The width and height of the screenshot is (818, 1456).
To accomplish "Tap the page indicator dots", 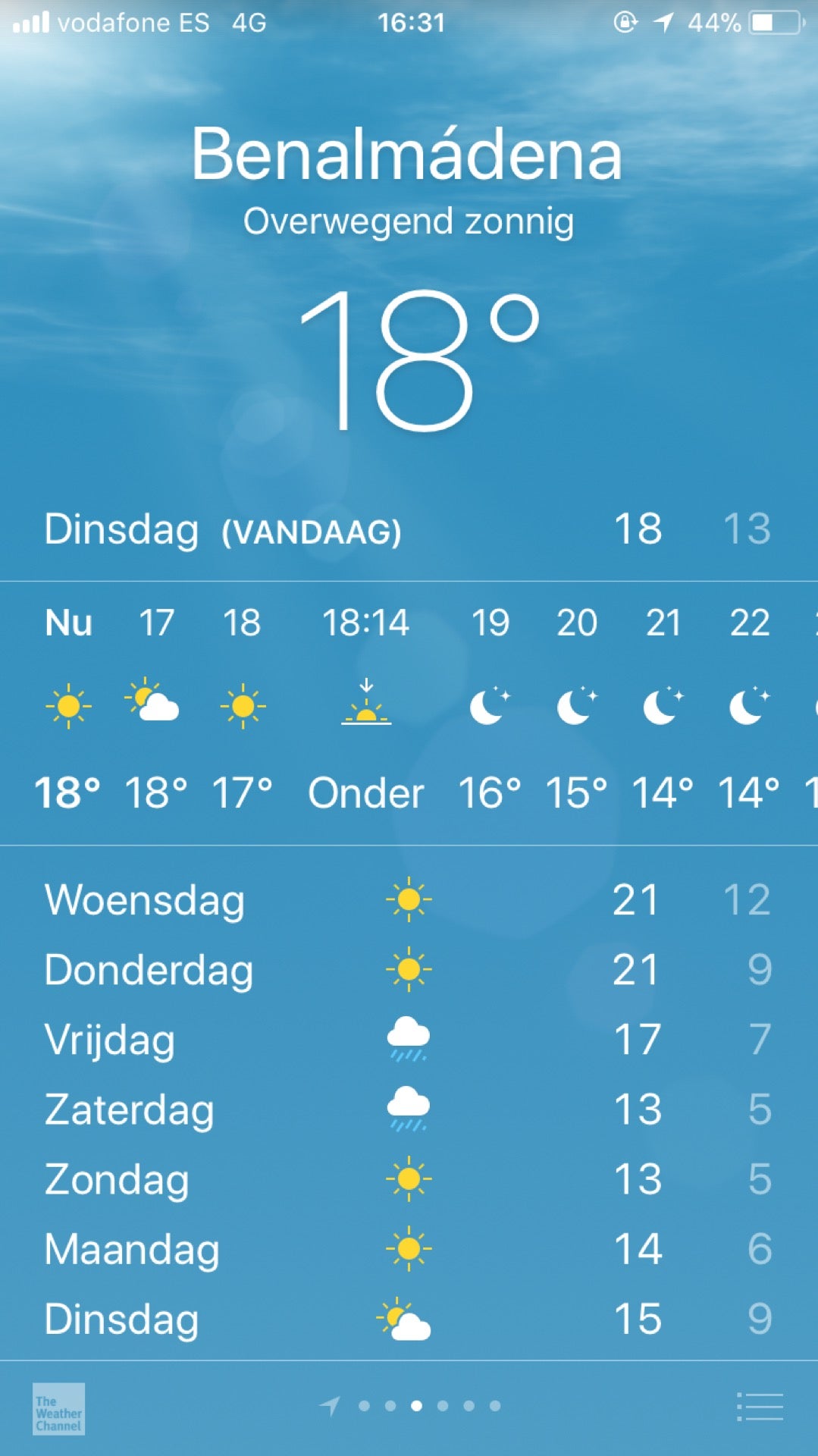I will click(410, 1406).
